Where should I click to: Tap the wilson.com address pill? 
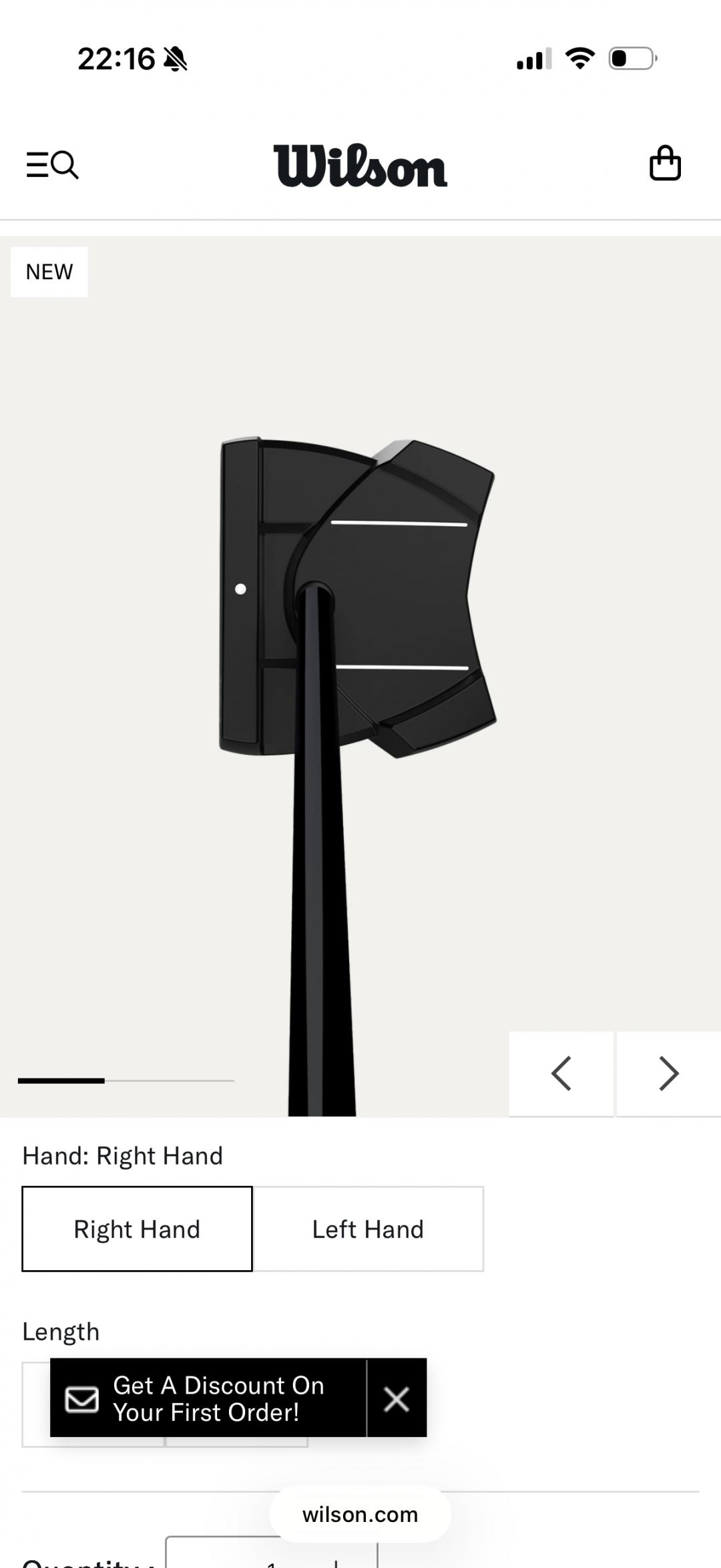[360, 1515]
